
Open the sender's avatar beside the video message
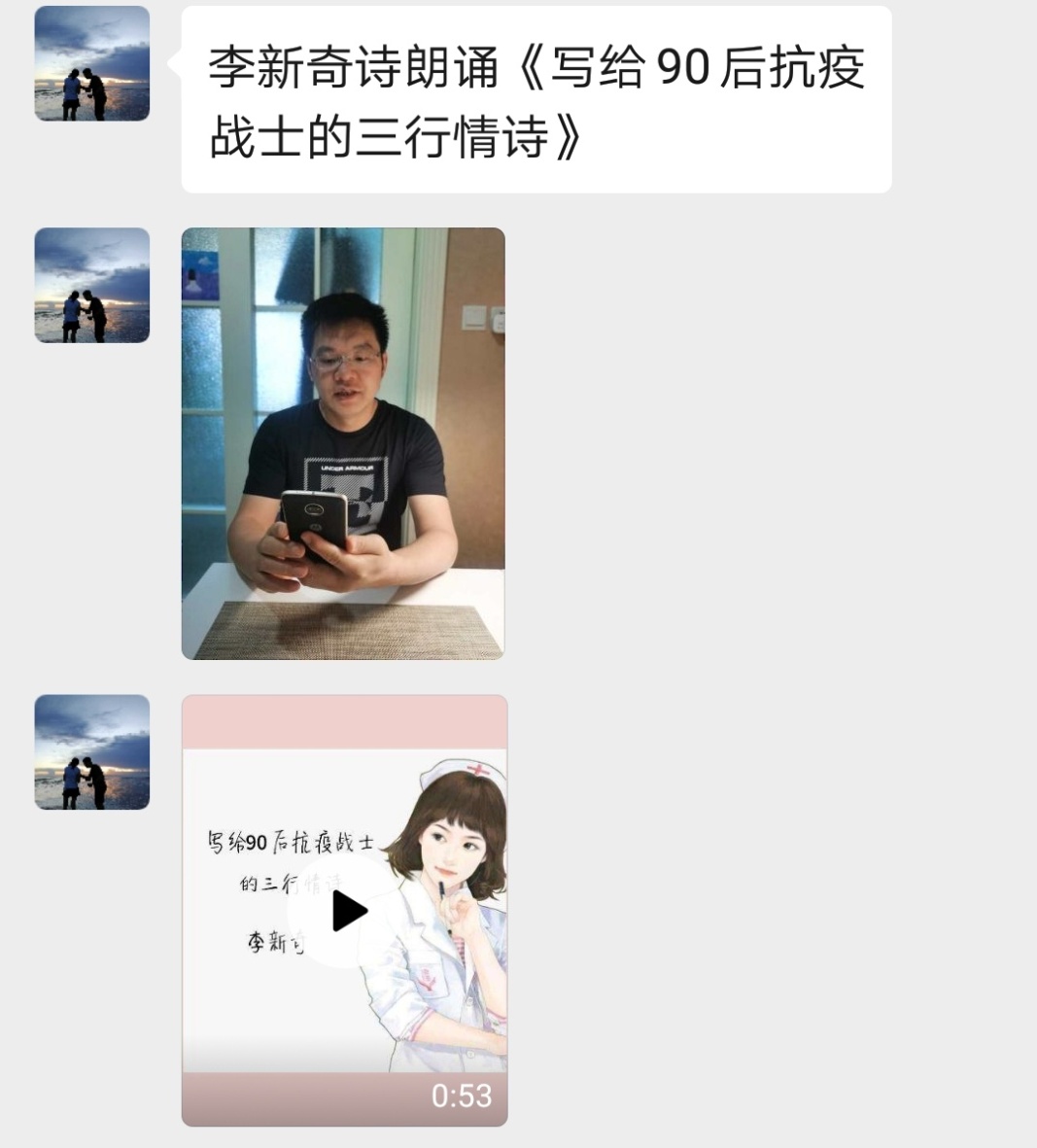(92, 752)
